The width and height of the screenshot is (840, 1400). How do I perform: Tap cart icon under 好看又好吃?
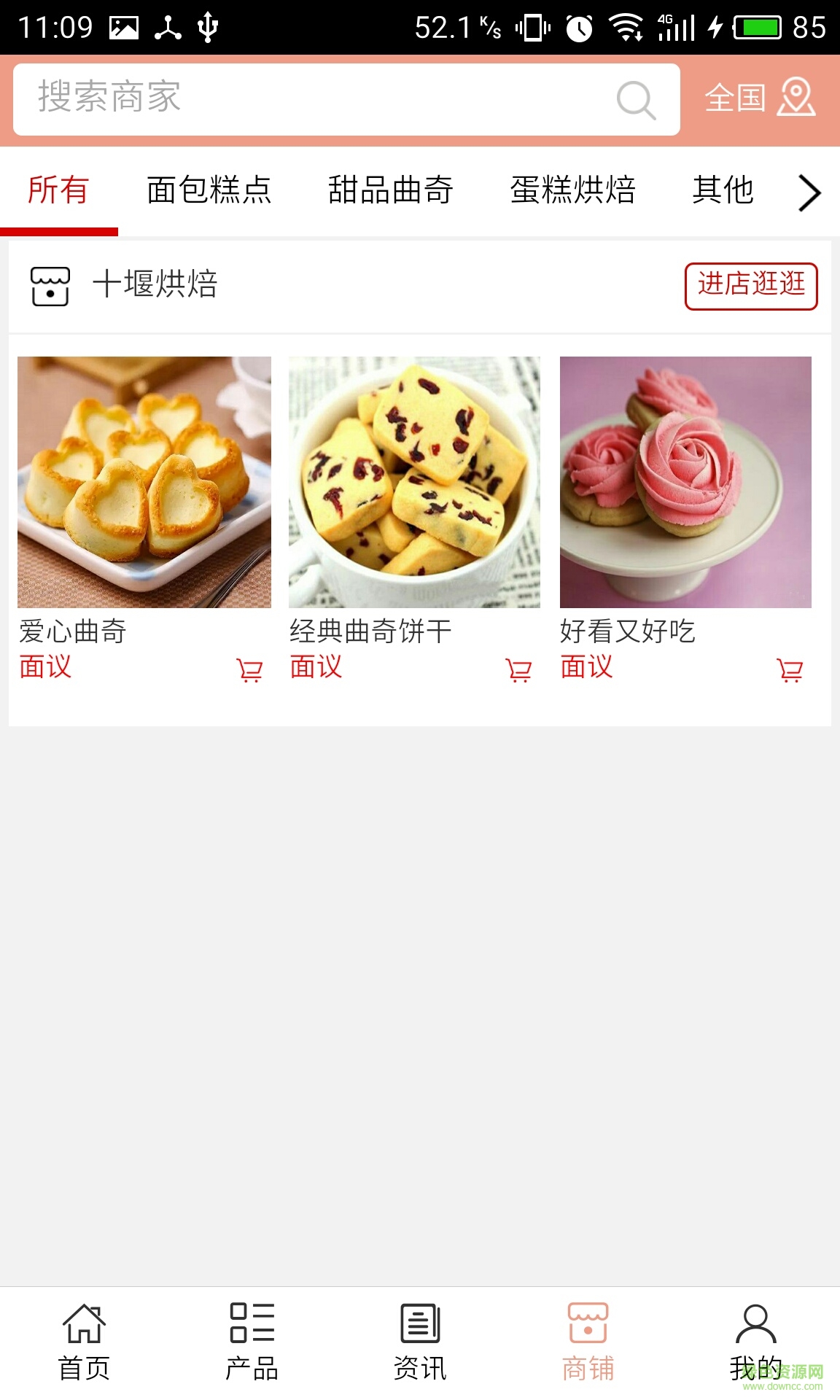coord(790,669)
